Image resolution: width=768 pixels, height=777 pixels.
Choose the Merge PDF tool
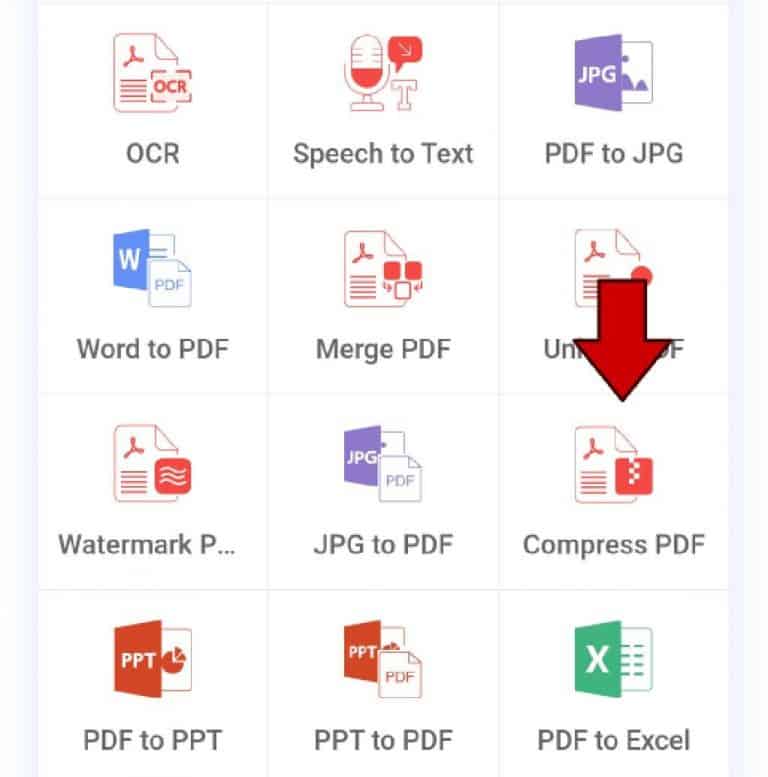pos(383,295)
